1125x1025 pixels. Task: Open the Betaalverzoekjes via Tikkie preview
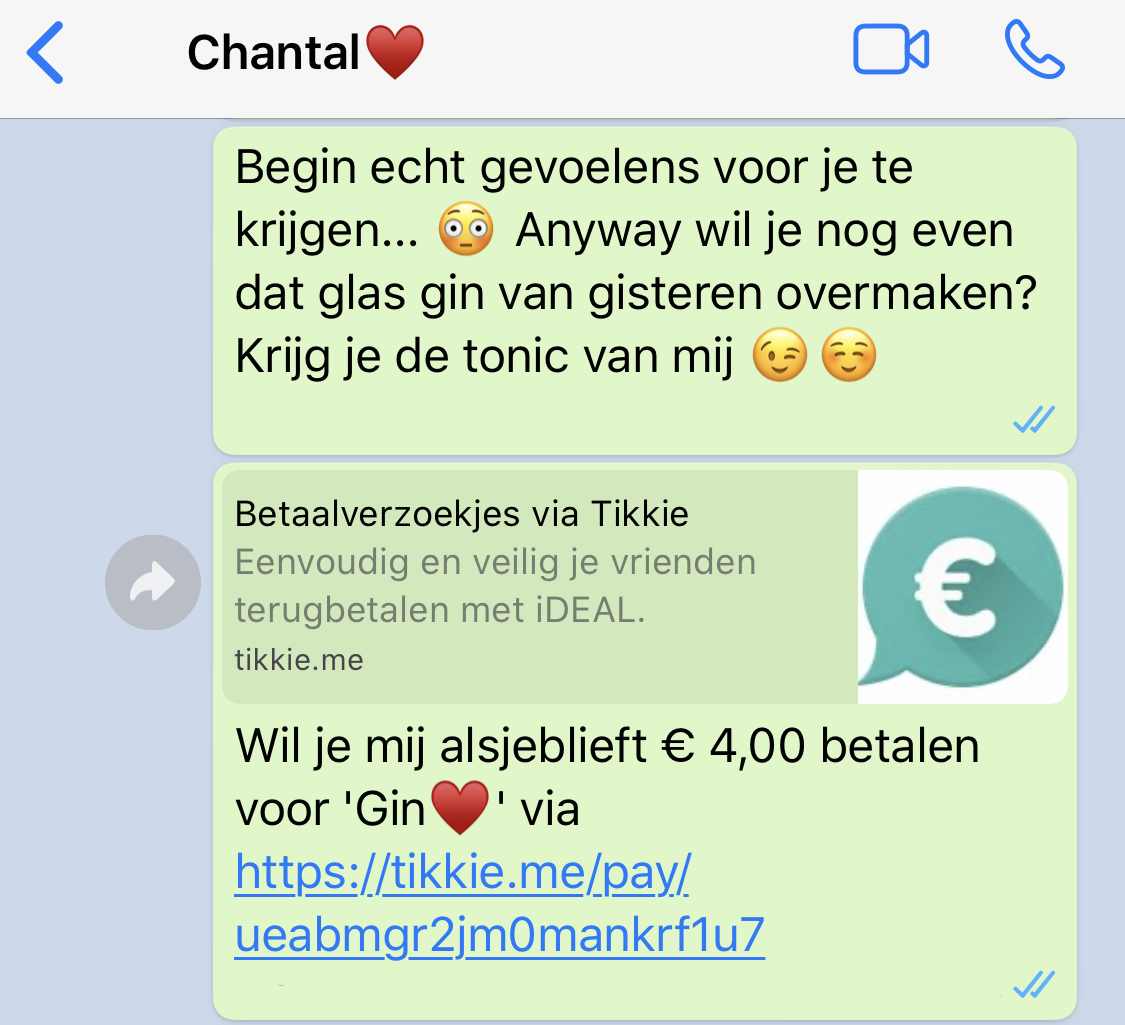540,585
